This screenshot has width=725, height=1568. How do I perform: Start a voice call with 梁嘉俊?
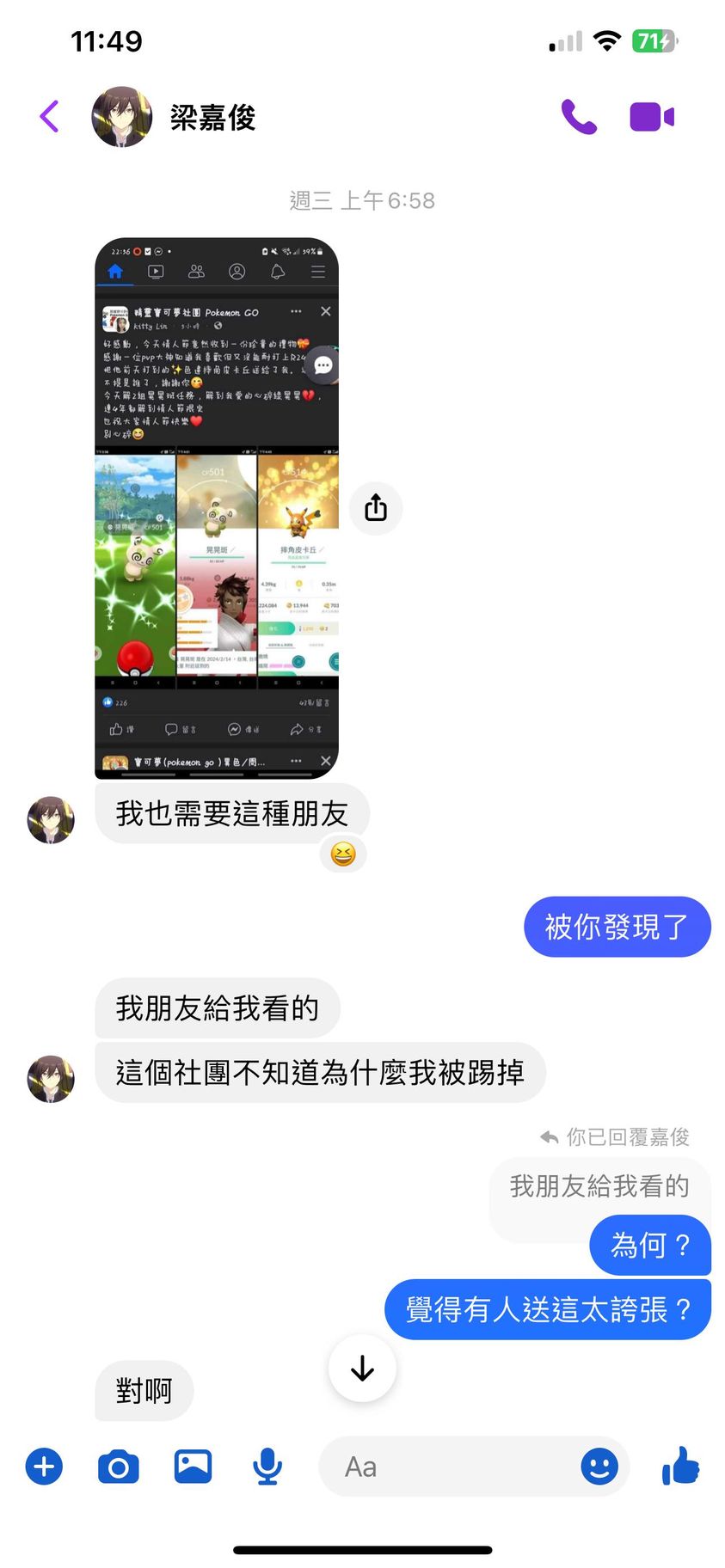[579, 117]
